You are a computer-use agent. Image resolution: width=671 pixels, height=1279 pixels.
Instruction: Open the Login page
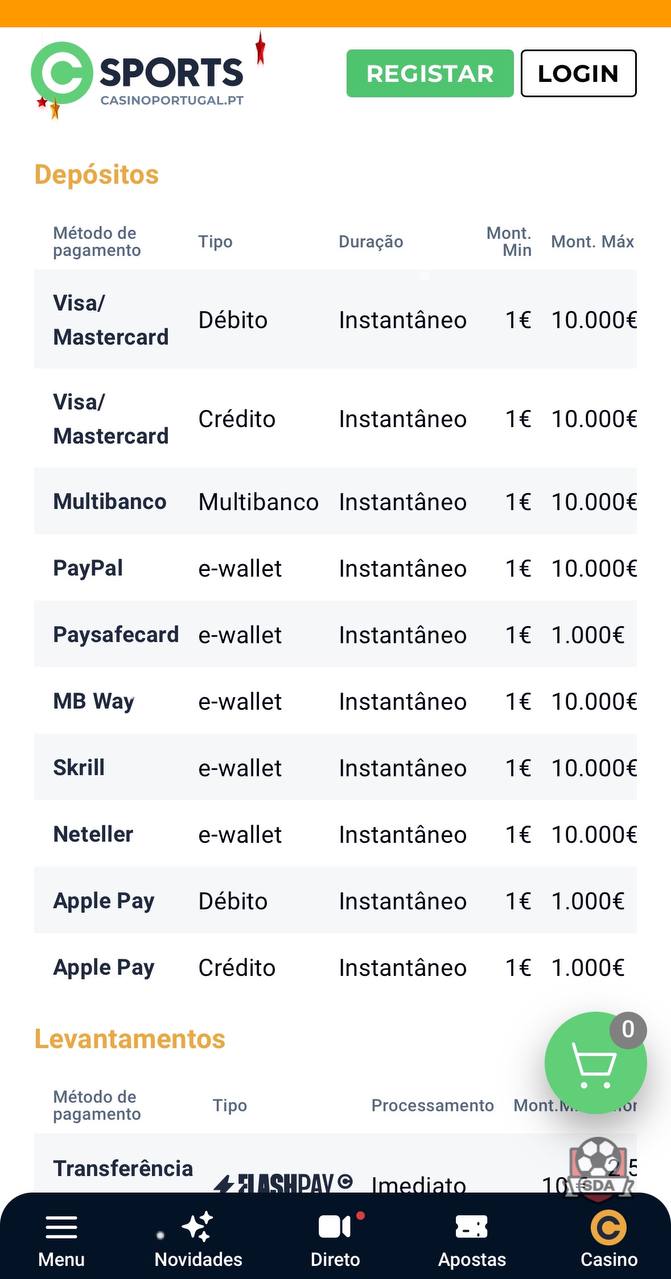578,73
